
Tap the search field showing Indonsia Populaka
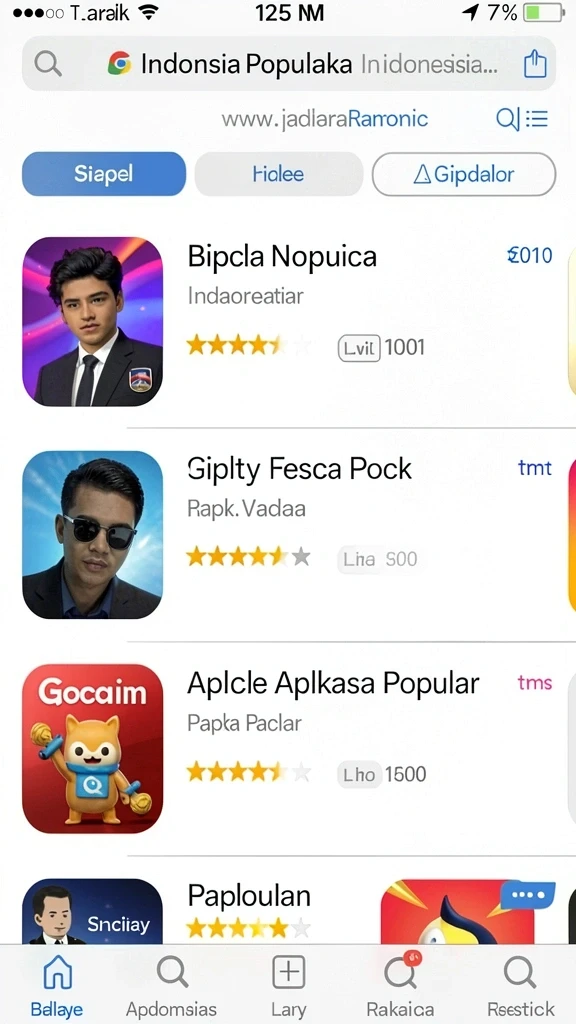(x=289, y=64)
